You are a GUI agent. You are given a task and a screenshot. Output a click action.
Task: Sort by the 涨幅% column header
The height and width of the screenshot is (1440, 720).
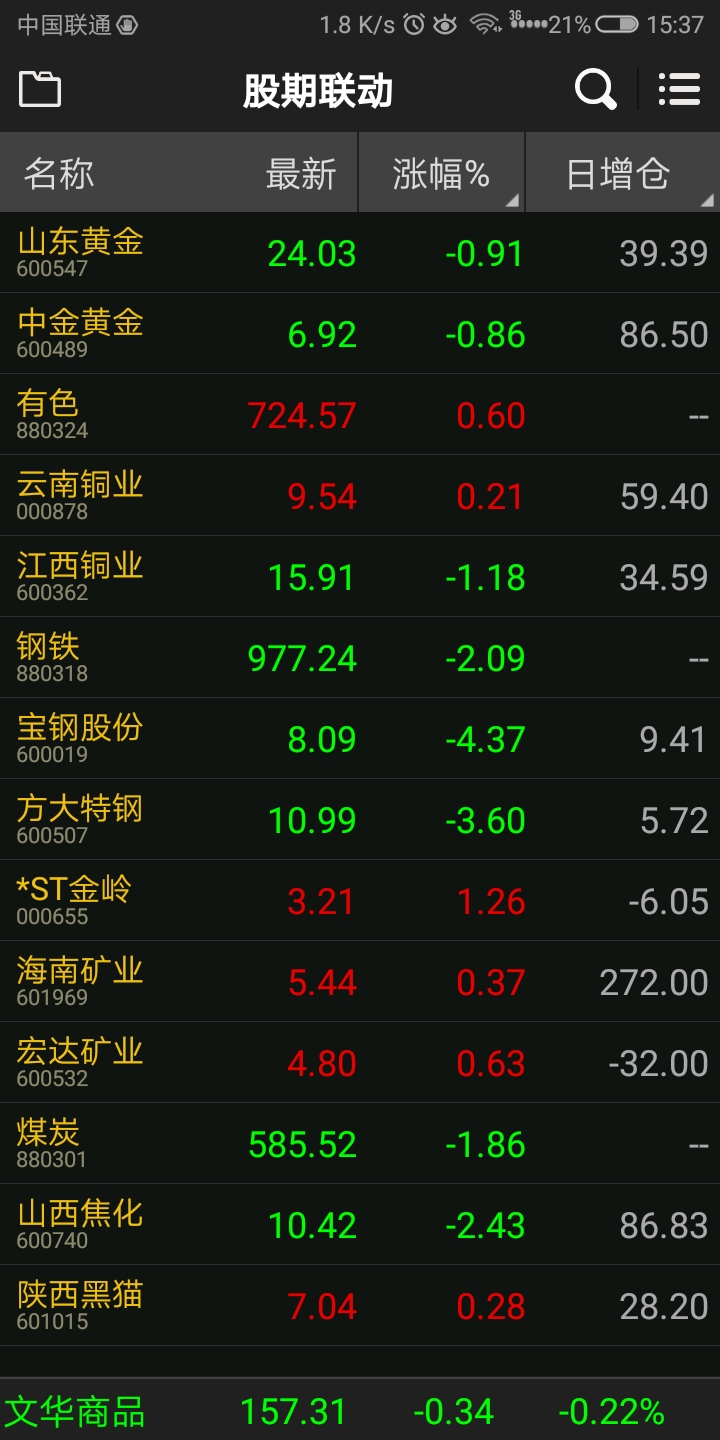pyautogui.click(x=442, y=174)
